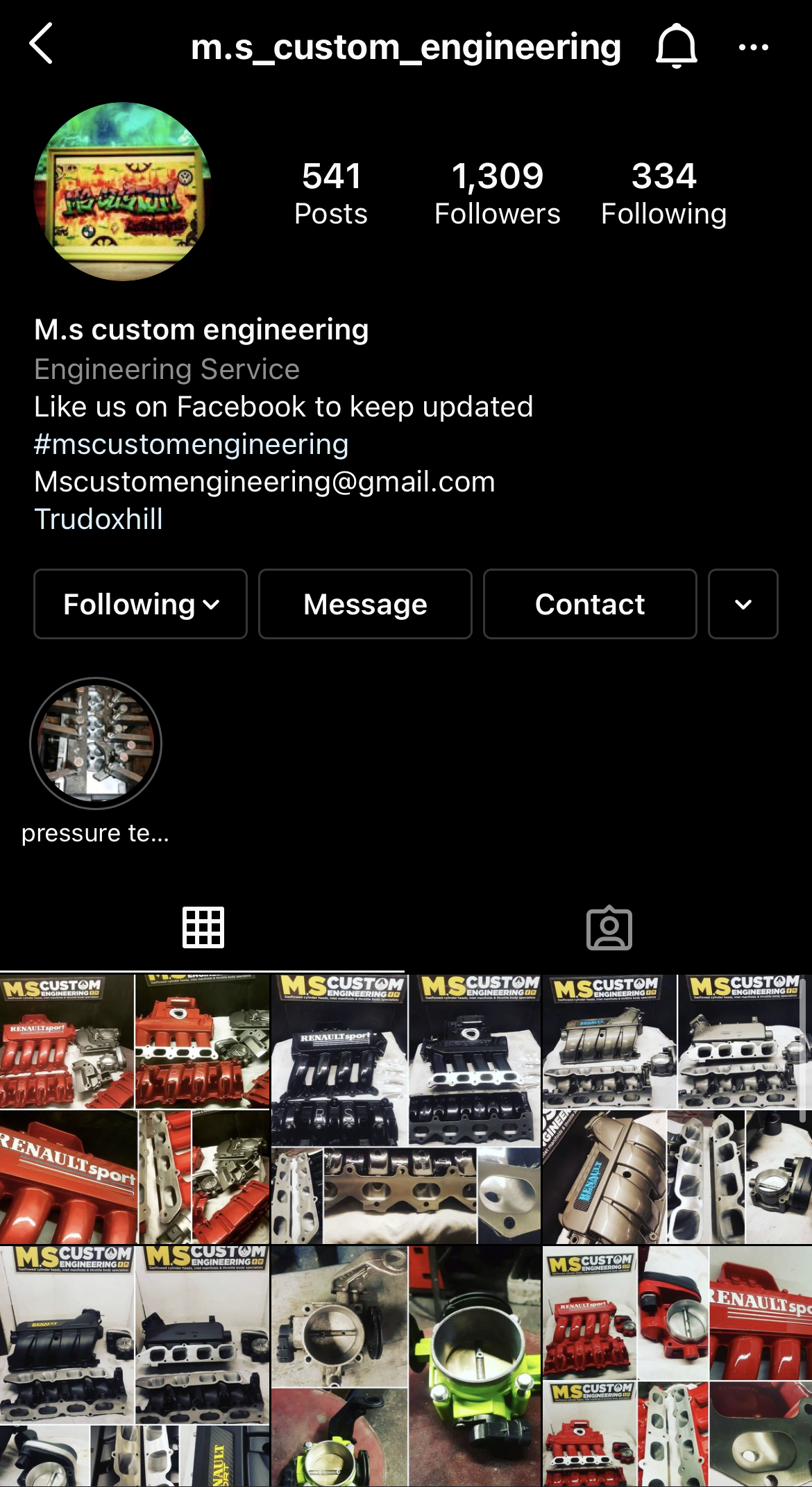Open the notifications bell for this profile

[676, 46]
